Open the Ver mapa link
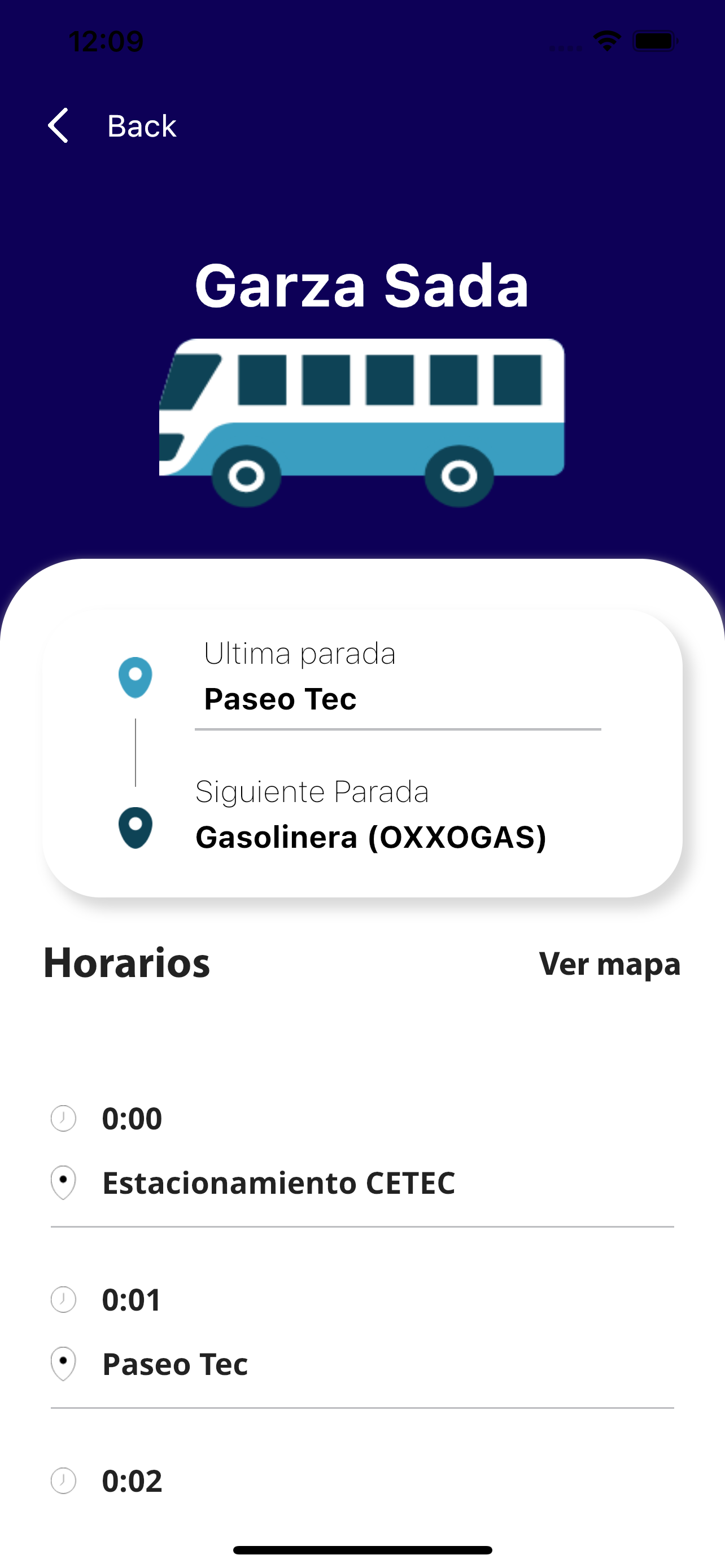The width and height of the screenshot is (725, 1568). [609, 964]
